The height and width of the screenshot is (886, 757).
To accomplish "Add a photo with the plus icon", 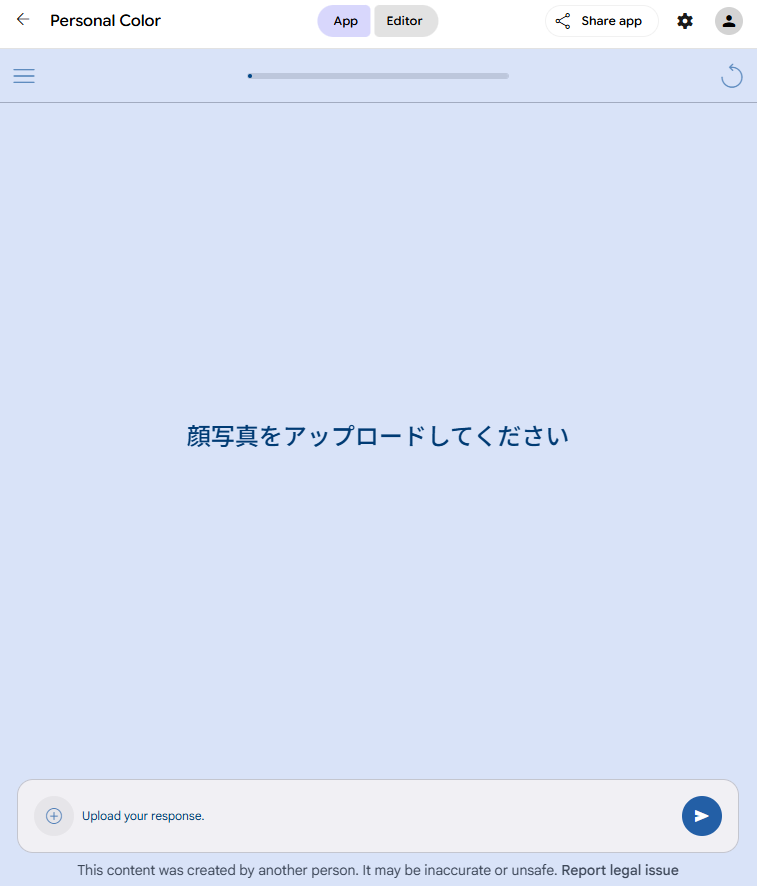I will 54,816.
